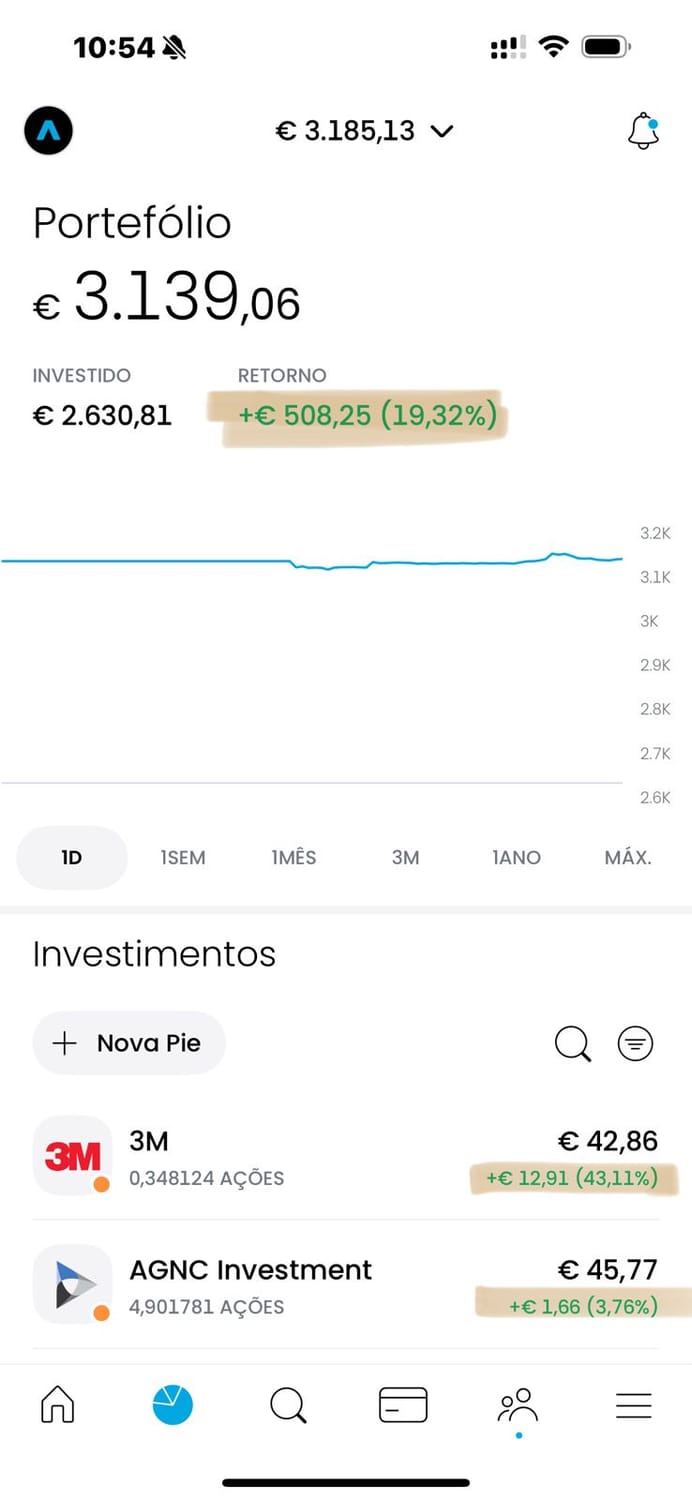The height and width of the screenshot is (1500, 692).
Task: Create a Nova Pie
Action: tap(129, 1043)
